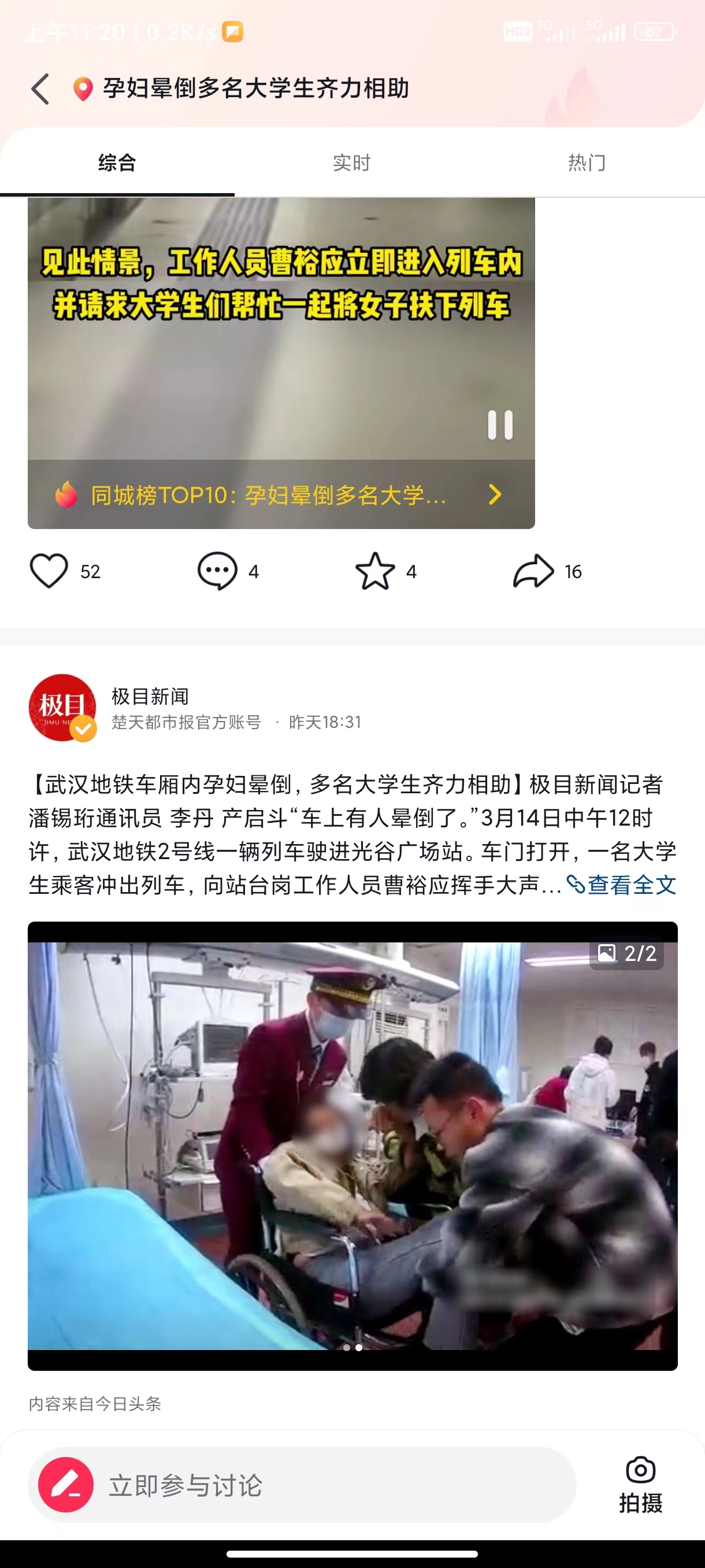The image size is (705, 1568).
Task: Go back using the top-left arrow
Action: coord(40,89)
